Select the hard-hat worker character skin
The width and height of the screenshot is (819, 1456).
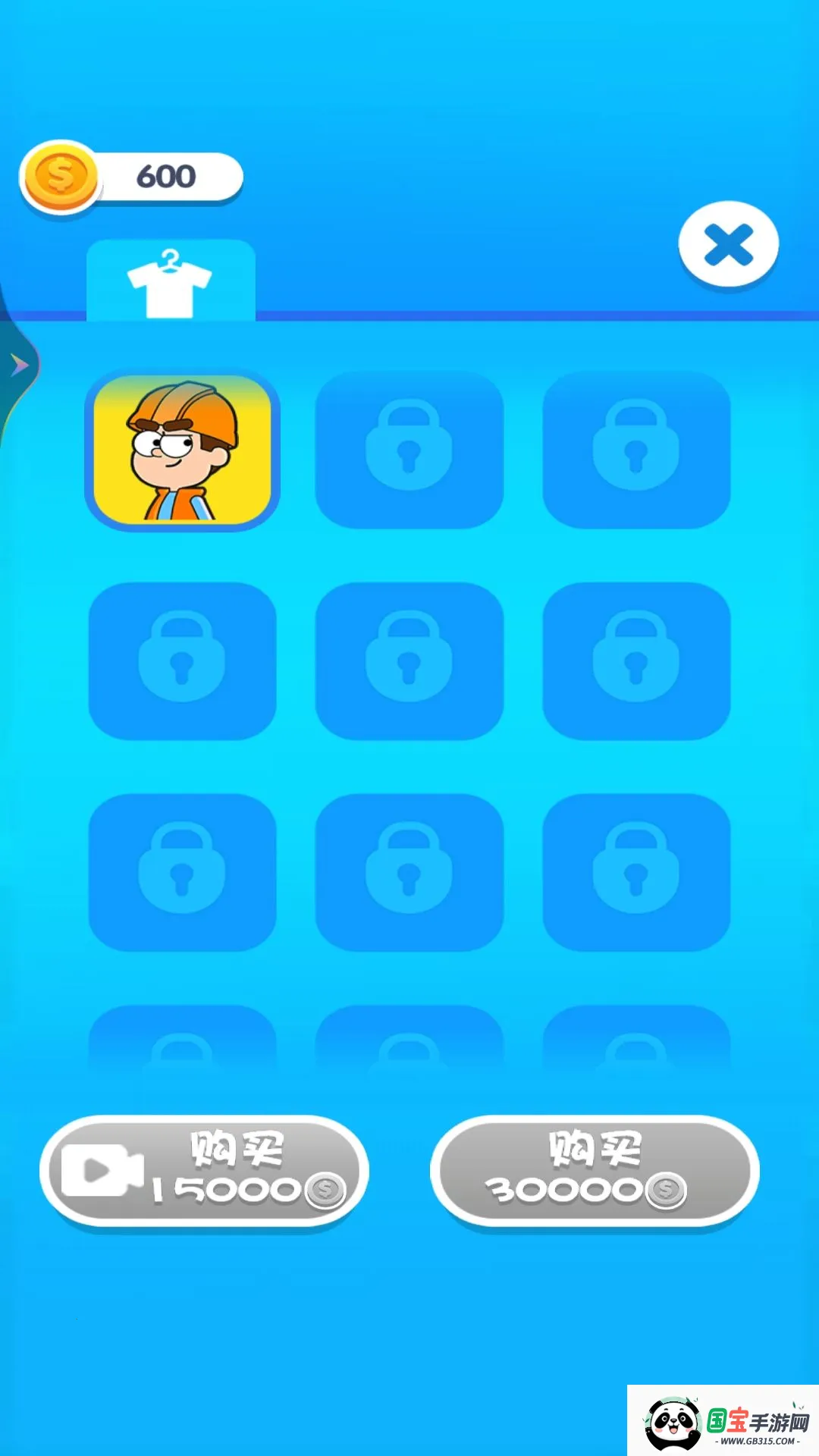[182, 451]
